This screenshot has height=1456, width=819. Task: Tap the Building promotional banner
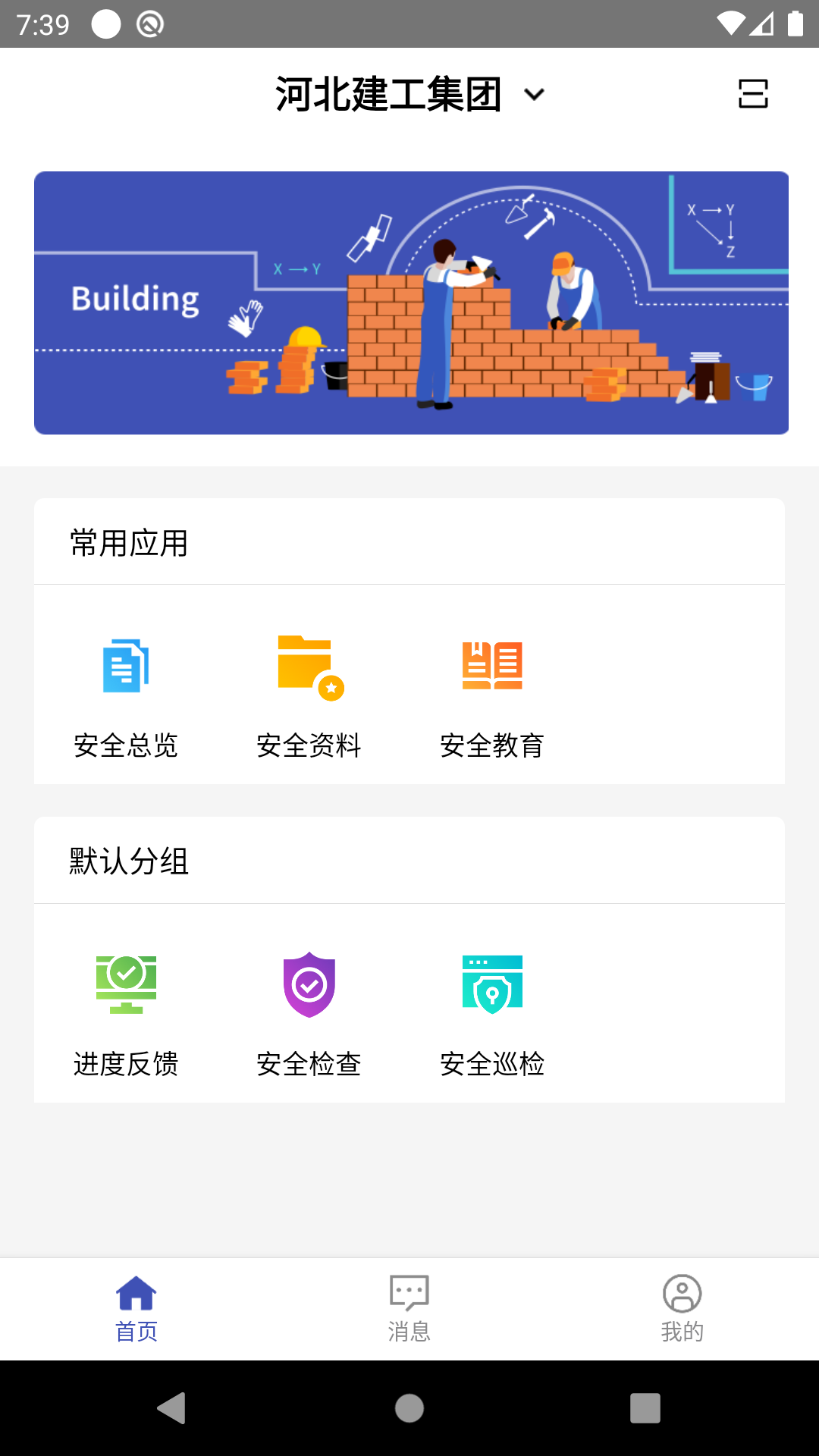click(x=409, y=302)
